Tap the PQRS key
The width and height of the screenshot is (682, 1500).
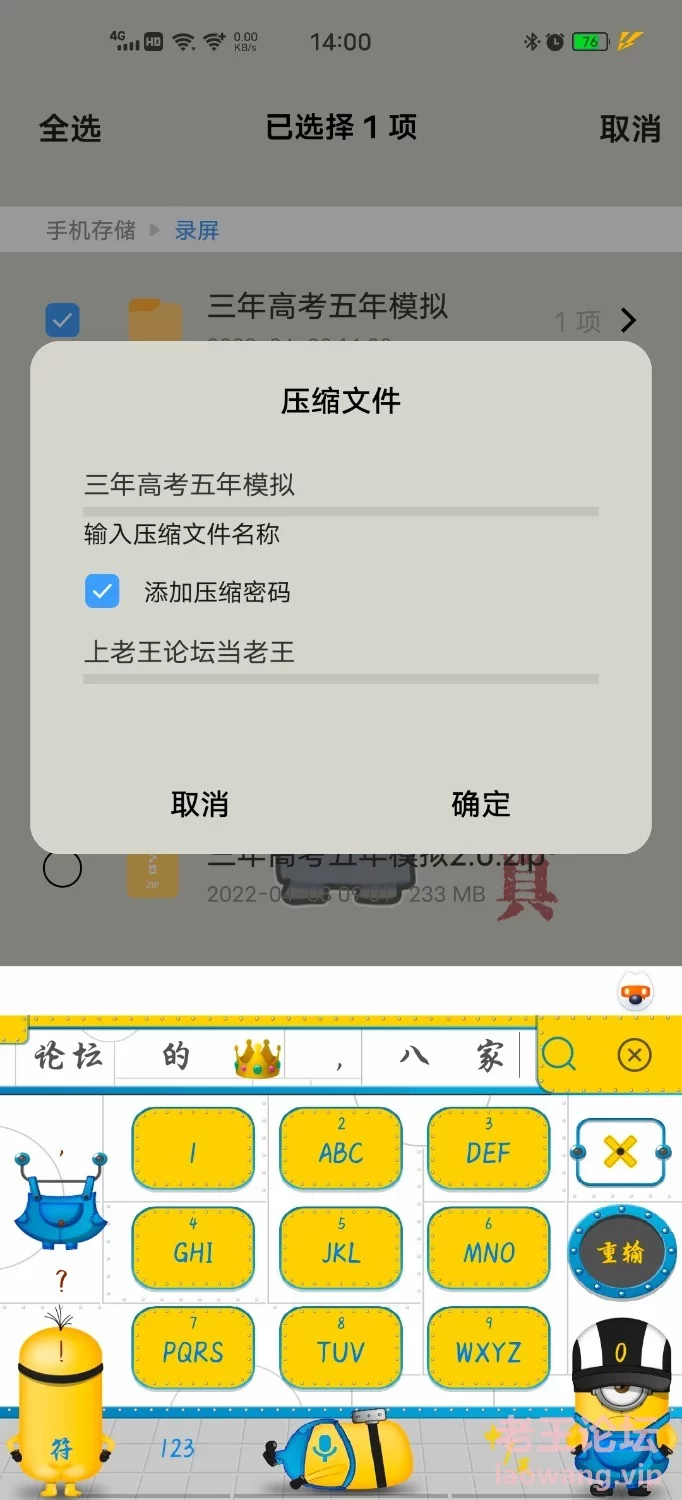(x=193, y=1349)
